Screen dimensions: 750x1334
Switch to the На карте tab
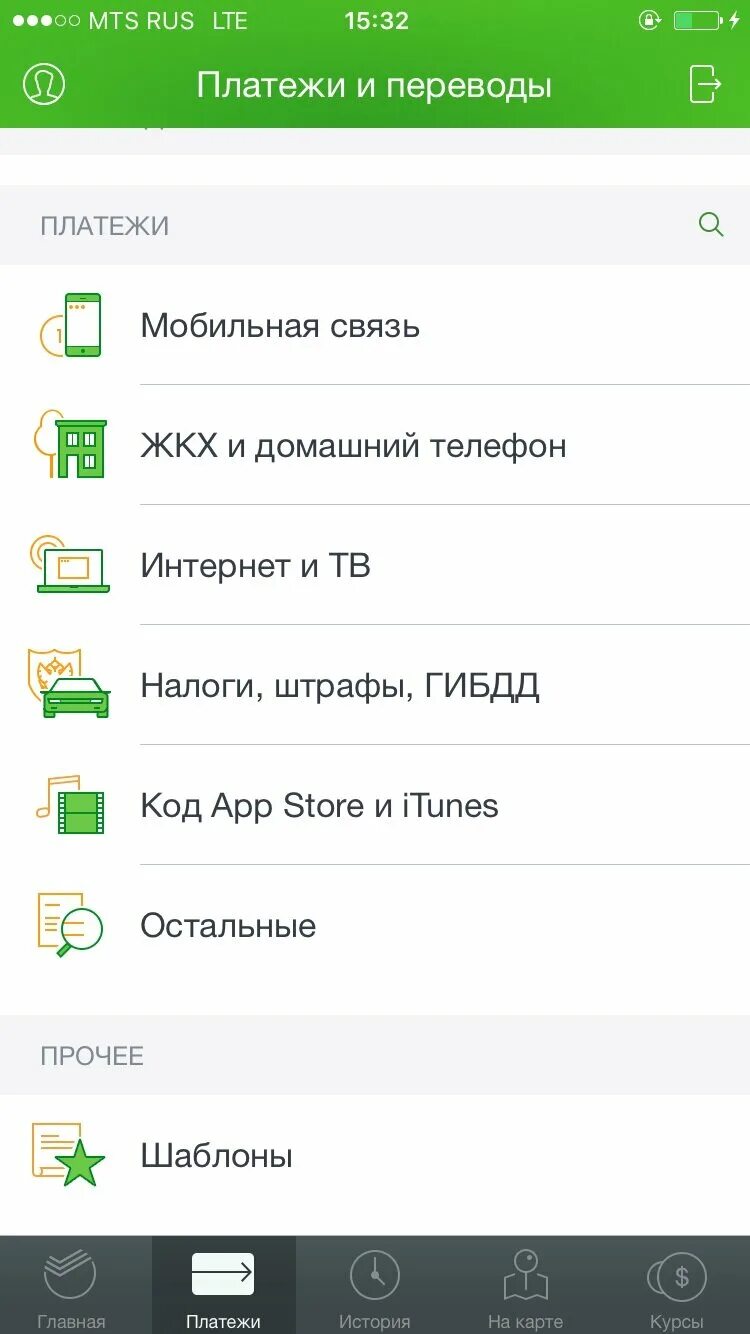525,1286
